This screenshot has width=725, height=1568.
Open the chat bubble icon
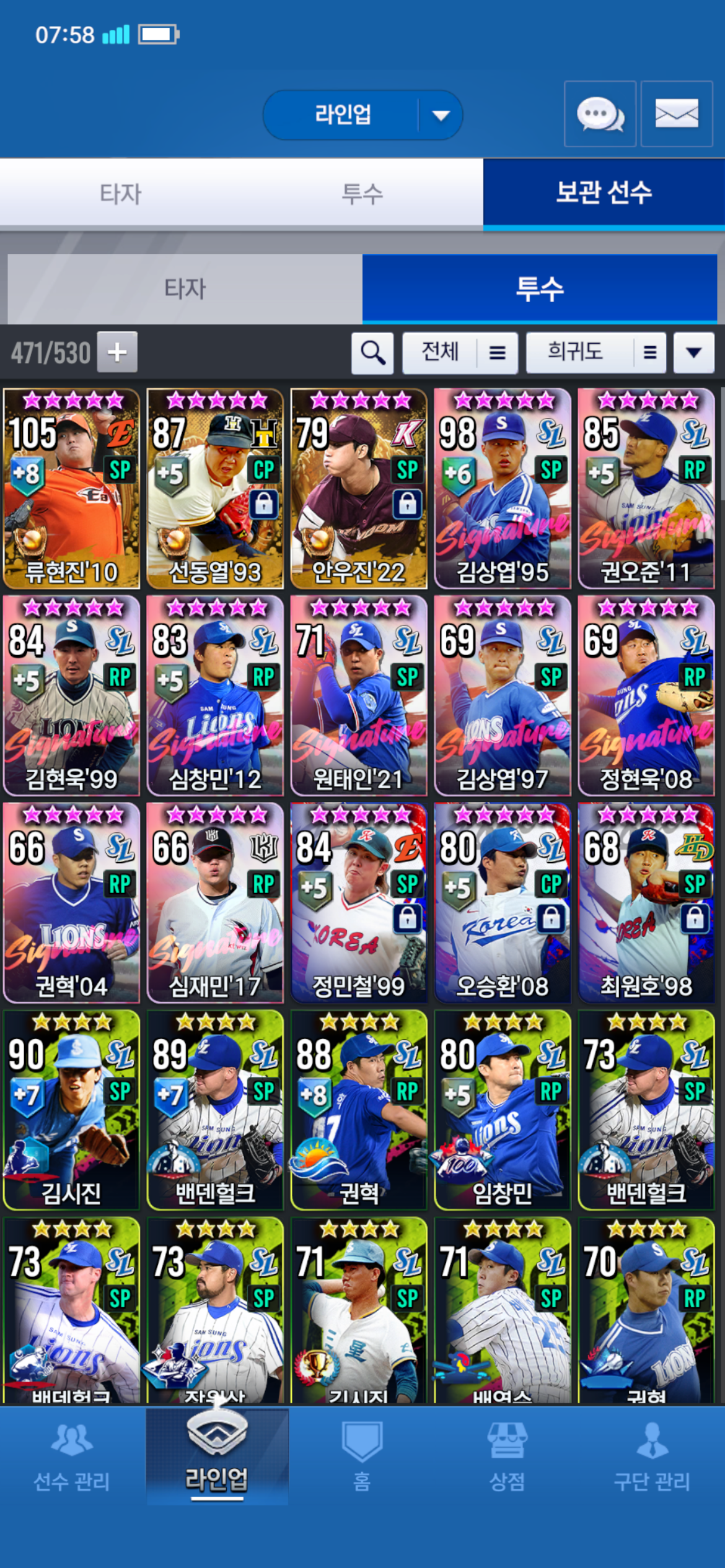tap(600, 114)
